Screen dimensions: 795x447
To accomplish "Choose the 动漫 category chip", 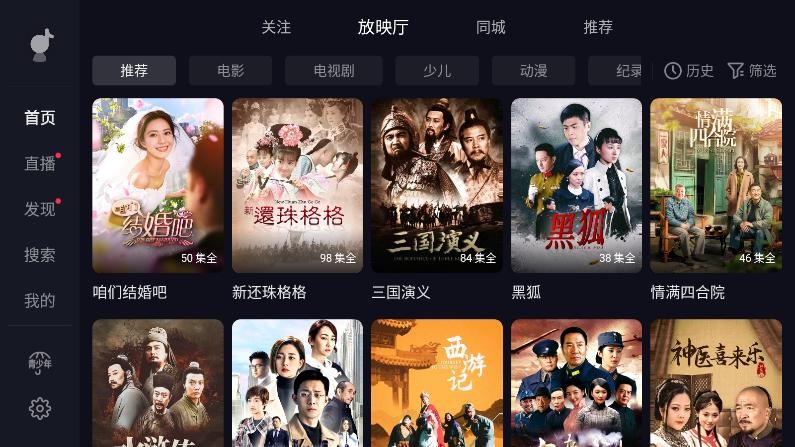I will [x=533, y=71].
